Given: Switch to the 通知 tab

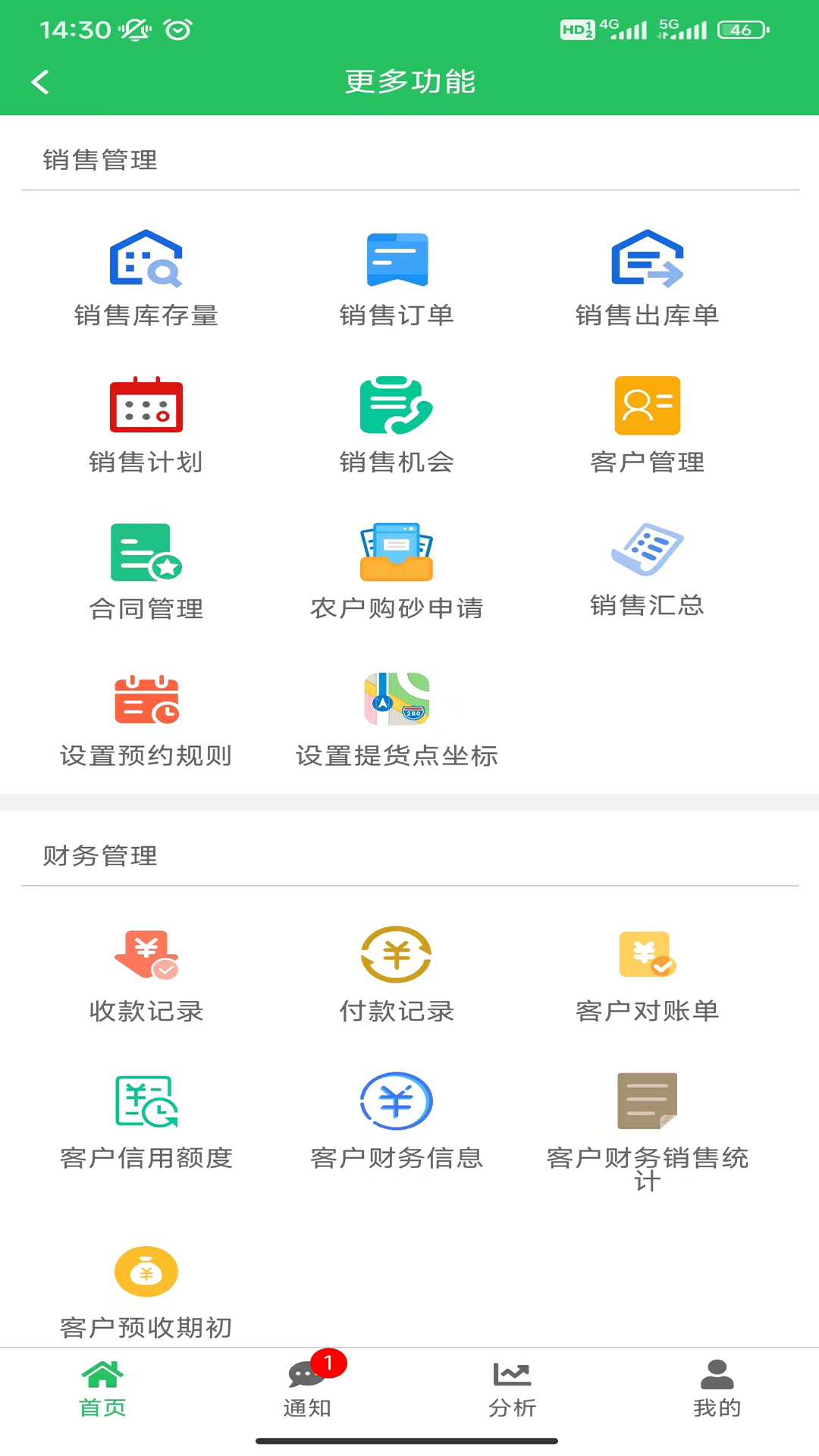Looking at the screenshot, I should 308,1389.
